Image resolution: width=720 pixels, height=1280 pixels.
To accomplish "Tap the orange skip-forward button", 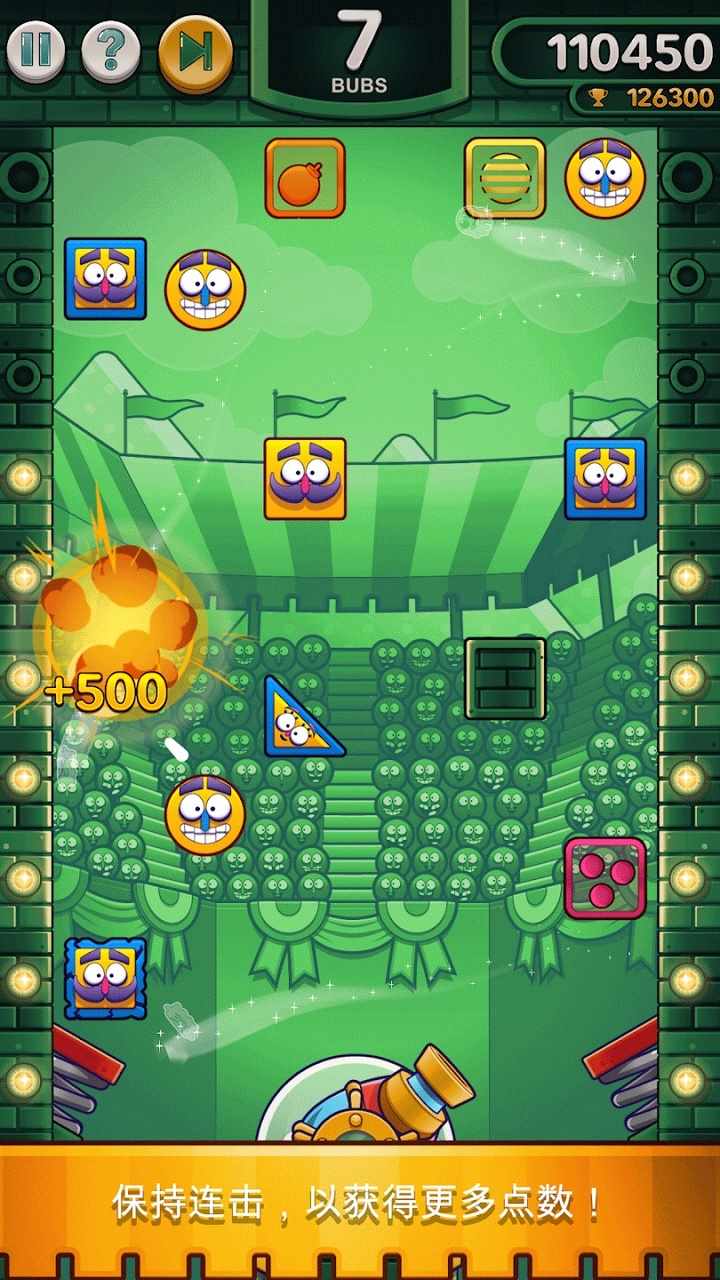I will point(195,52).
